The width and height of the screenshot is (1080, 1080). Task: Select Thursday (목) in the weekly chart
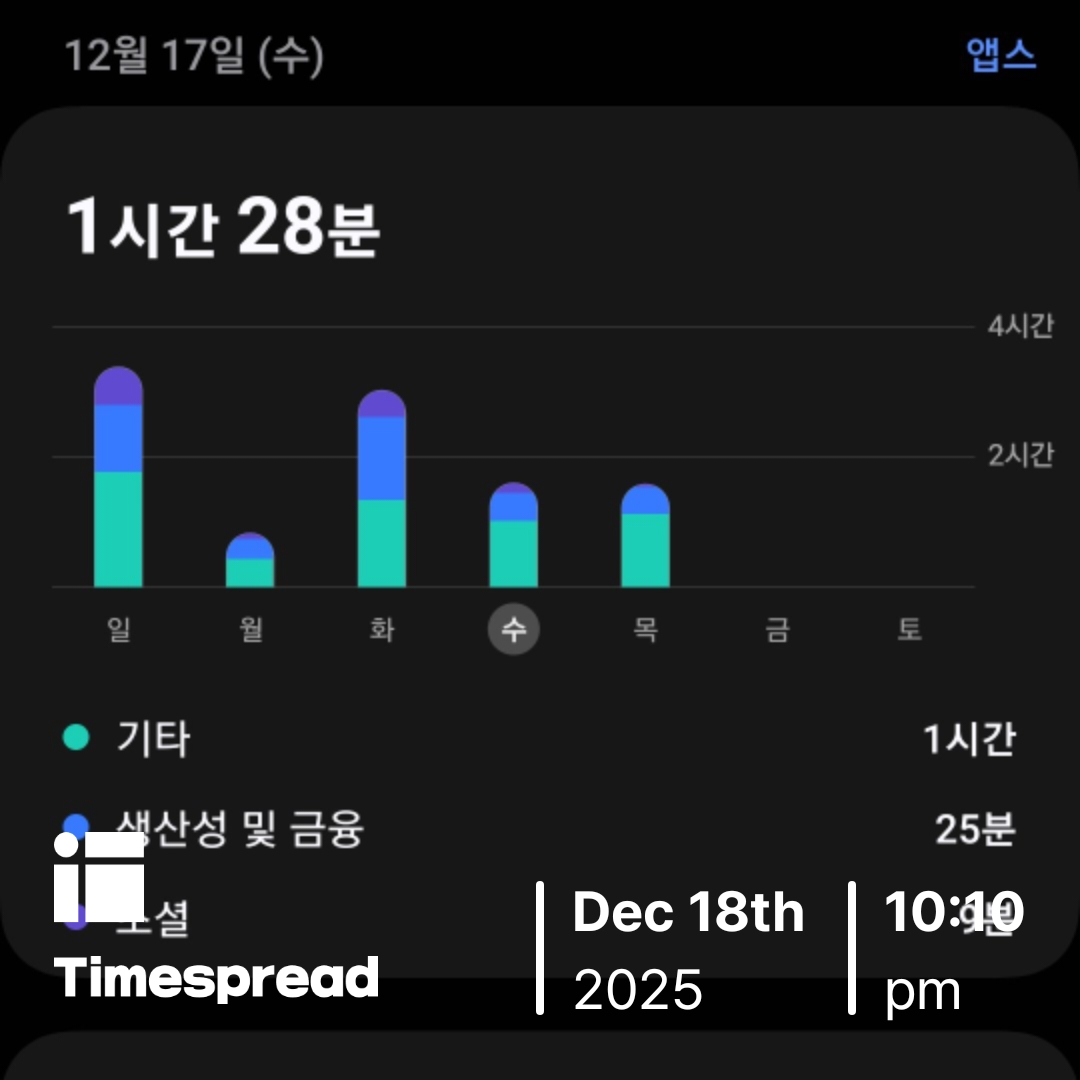[x=645, y=630]
